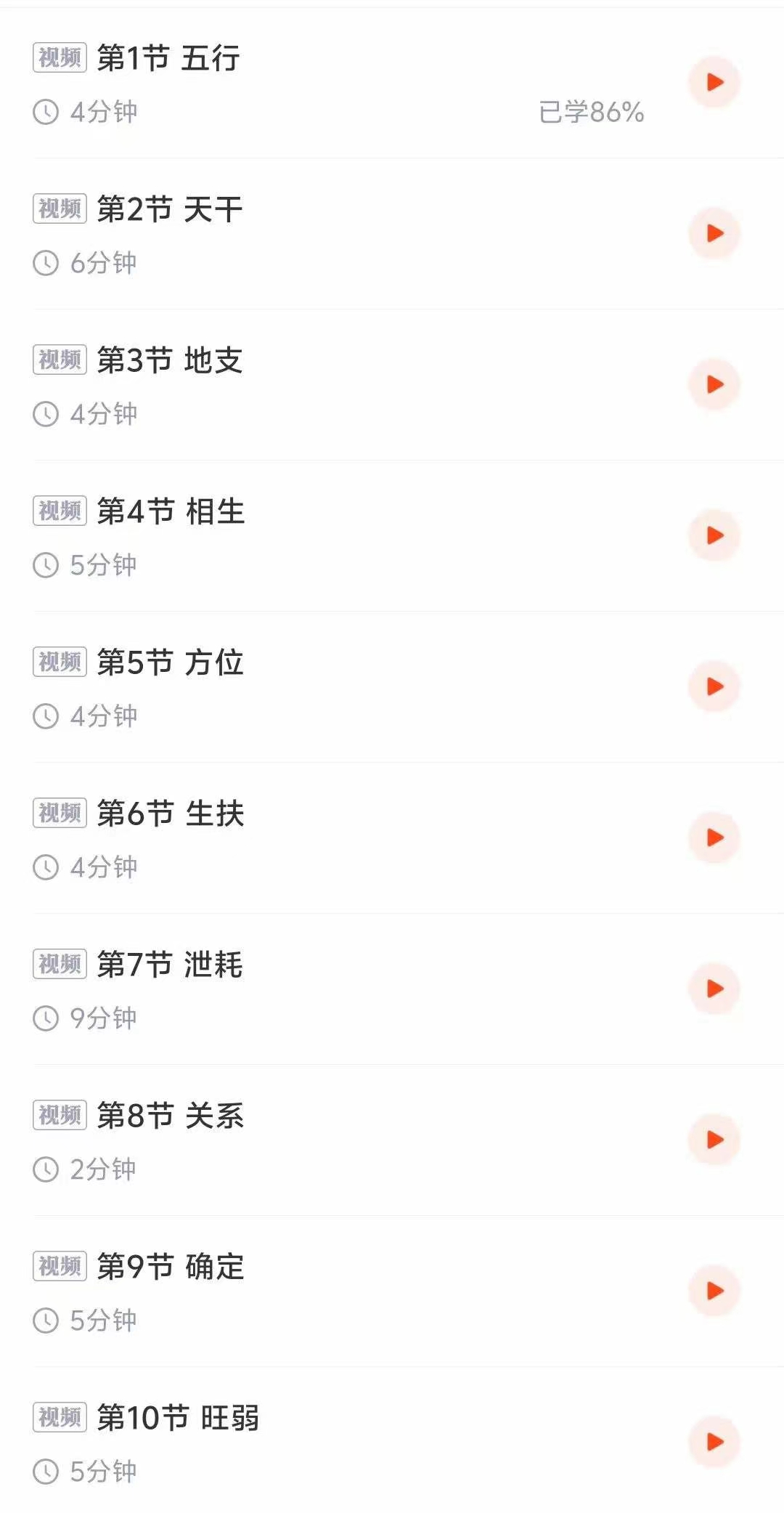Open the 第4节 相生 lesson row
Screen dimensions: 784x1513
(392, 536)
